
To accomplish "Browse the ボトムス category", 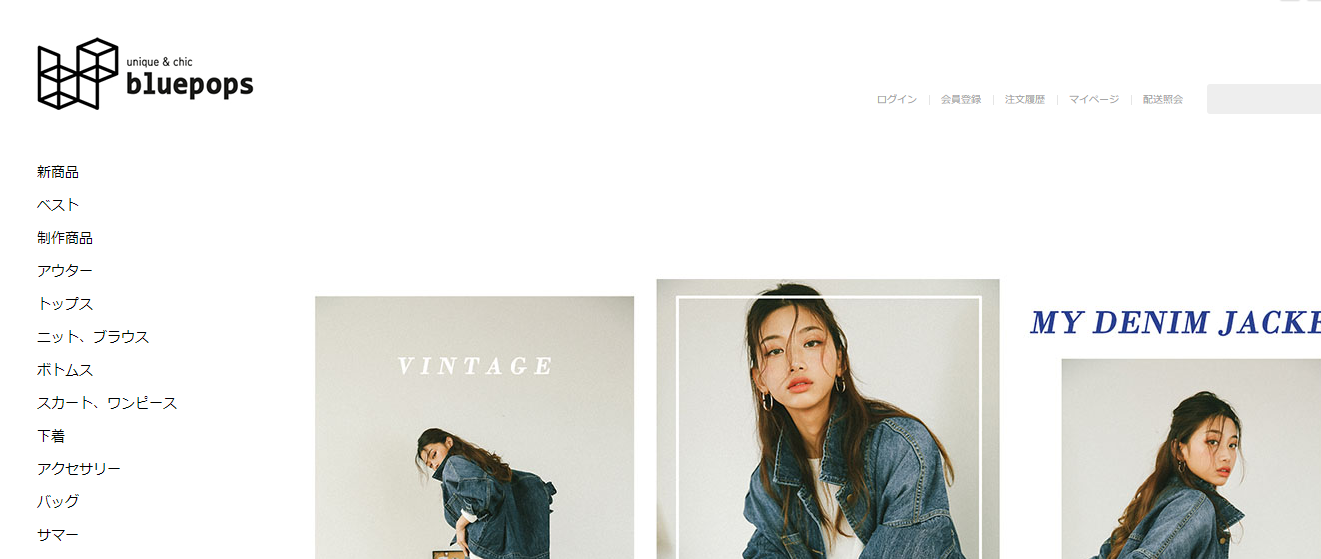I will pos(65,370).
